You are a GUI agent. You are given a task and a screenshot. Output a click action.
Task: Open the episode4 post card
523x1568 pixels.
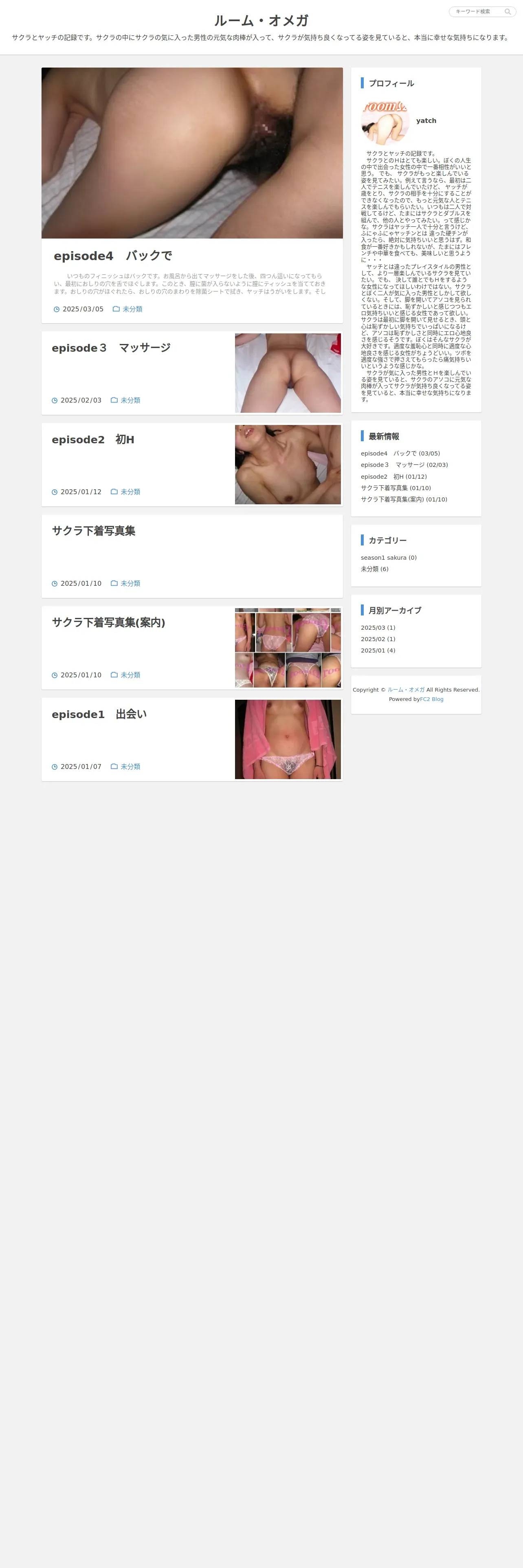click(192, 195)
